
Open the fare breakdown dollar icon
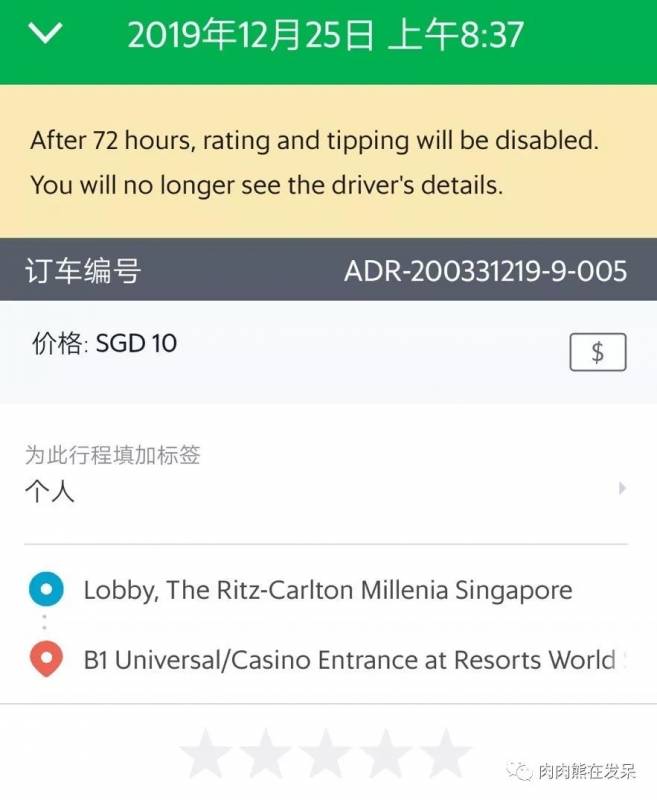click(597, 353)
